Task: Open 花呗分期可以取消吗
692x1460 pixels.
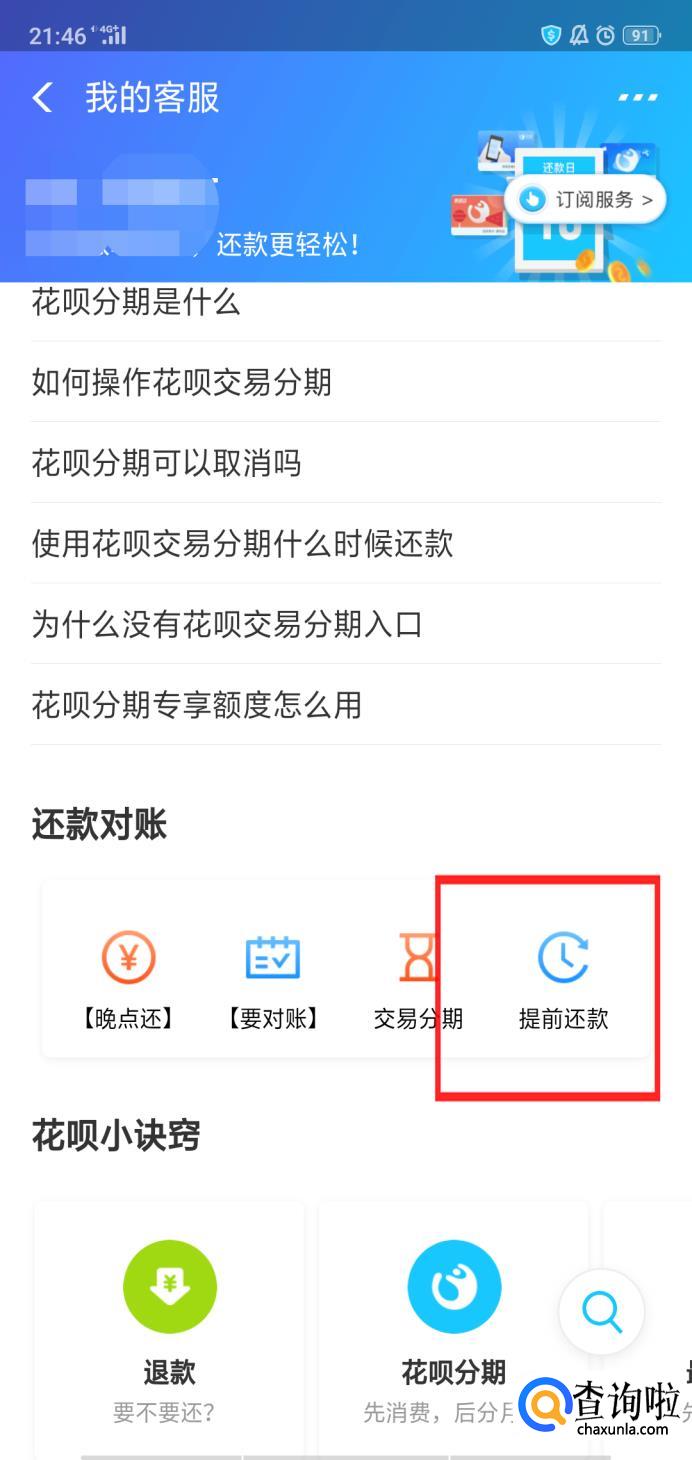Action: [166, 463]
